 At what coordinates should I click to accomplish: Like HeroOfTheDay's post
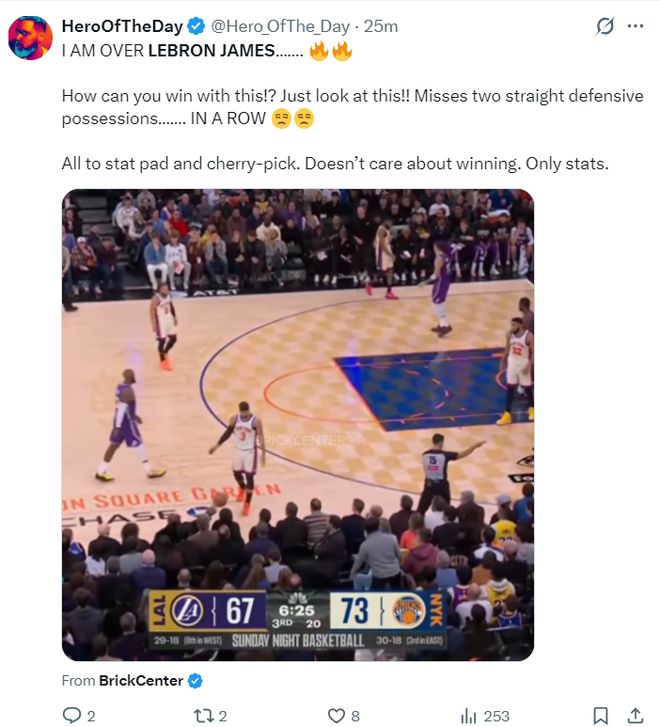337,715
